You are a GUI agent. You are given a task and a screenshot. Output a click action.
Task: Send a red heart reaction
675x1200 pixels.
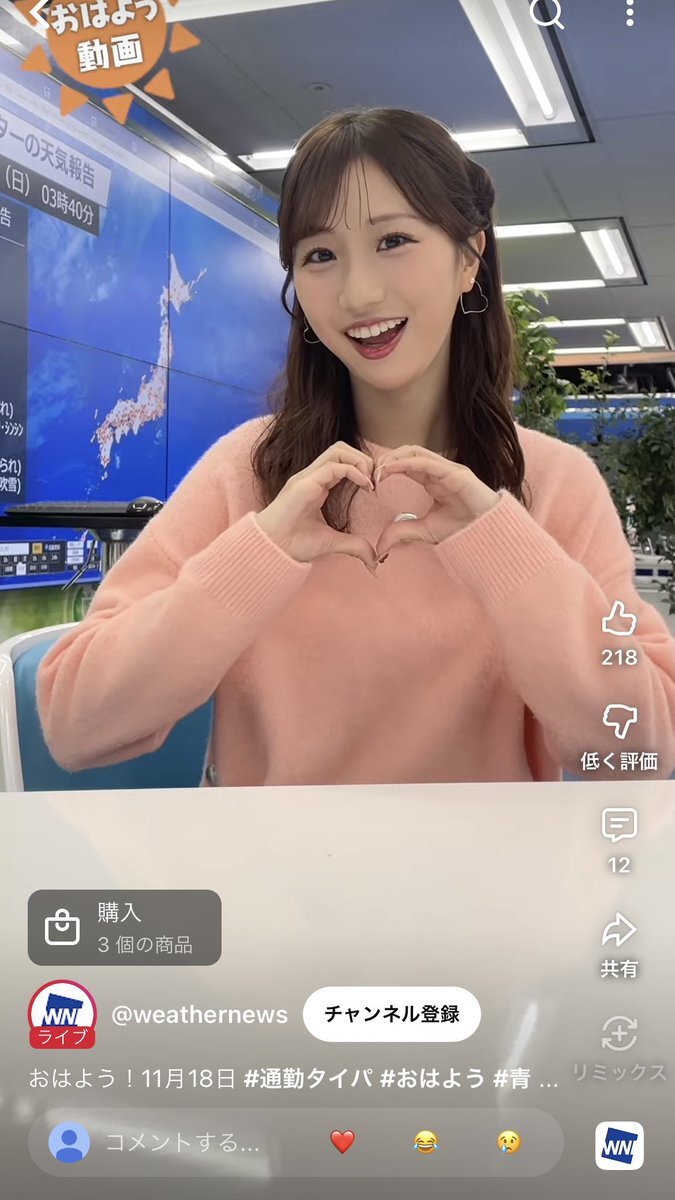[x=342, y=1142]
